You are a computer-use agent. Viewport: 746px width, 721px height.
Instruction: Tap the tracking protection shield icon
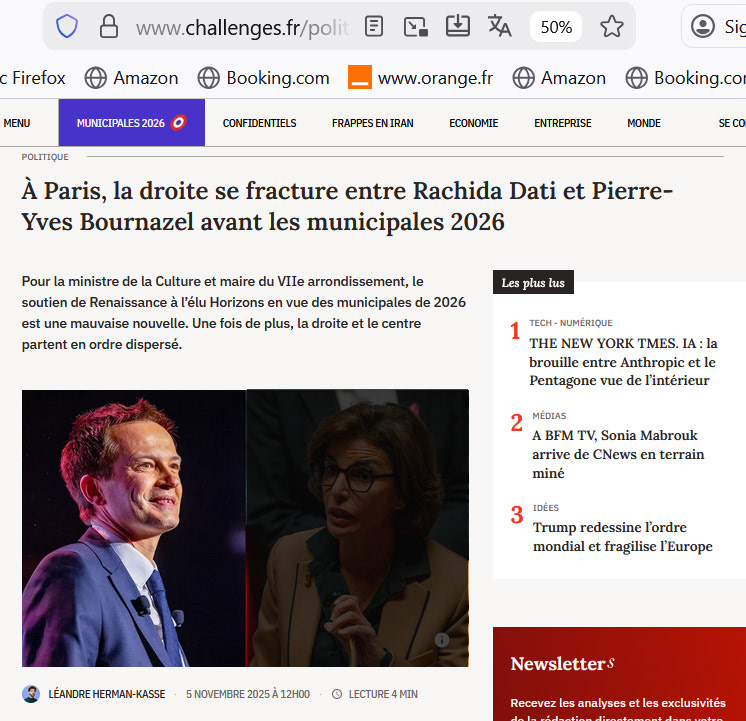tap(67, 26)
